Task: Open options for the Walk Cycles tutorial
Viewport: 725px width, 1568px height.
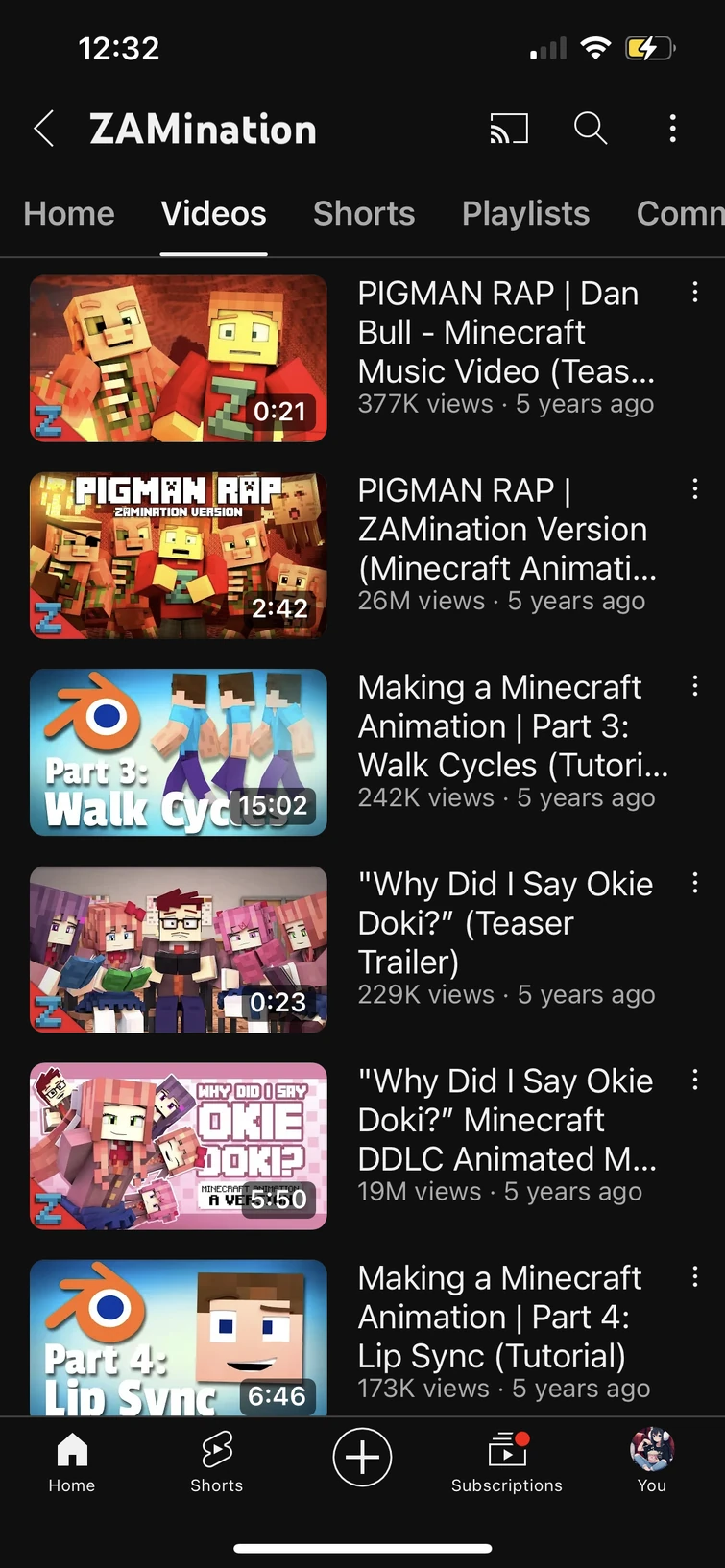Action: click(x=694, y=686)
